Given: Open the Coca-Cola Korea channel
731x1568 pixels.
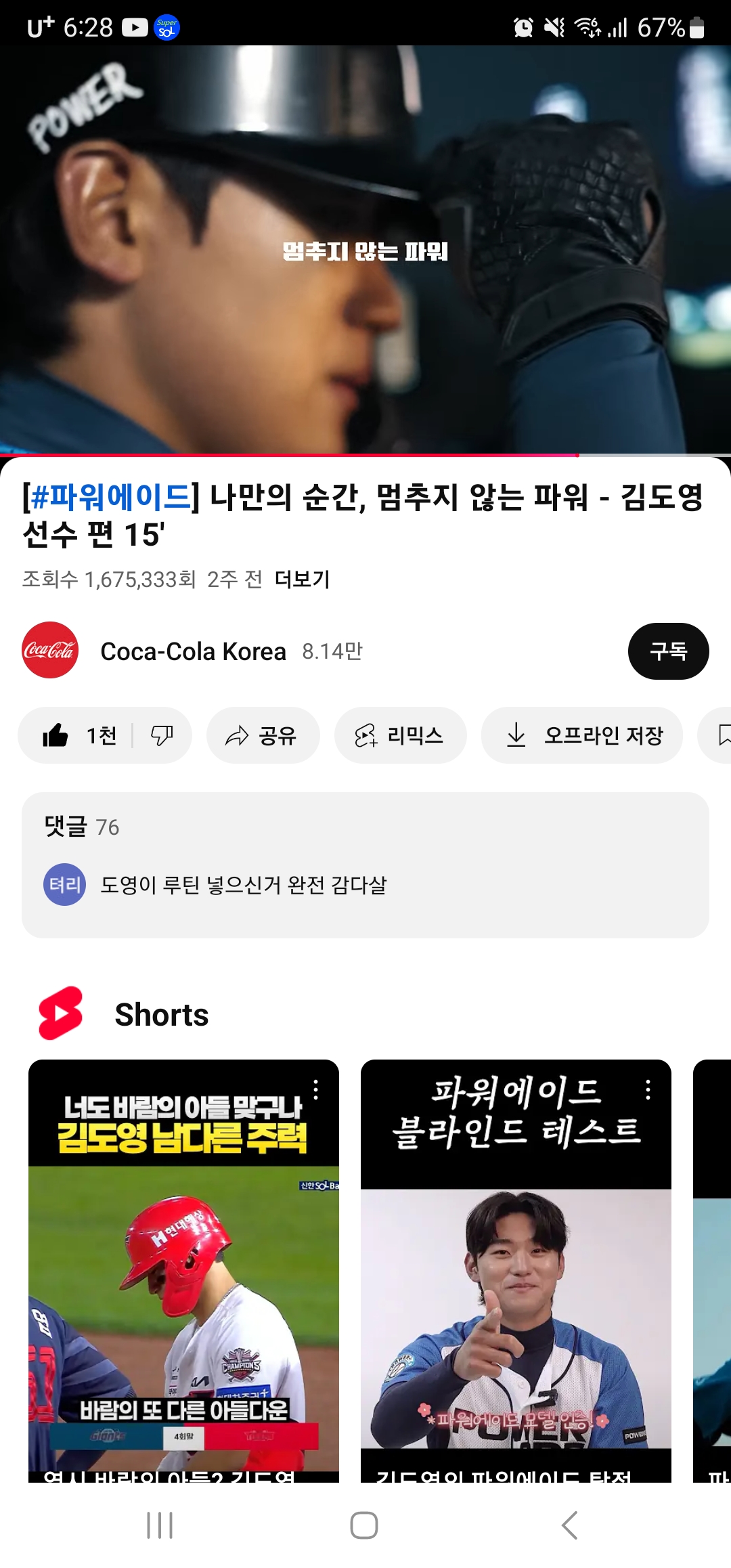Looking at the screenshot, I should (193, 651).
